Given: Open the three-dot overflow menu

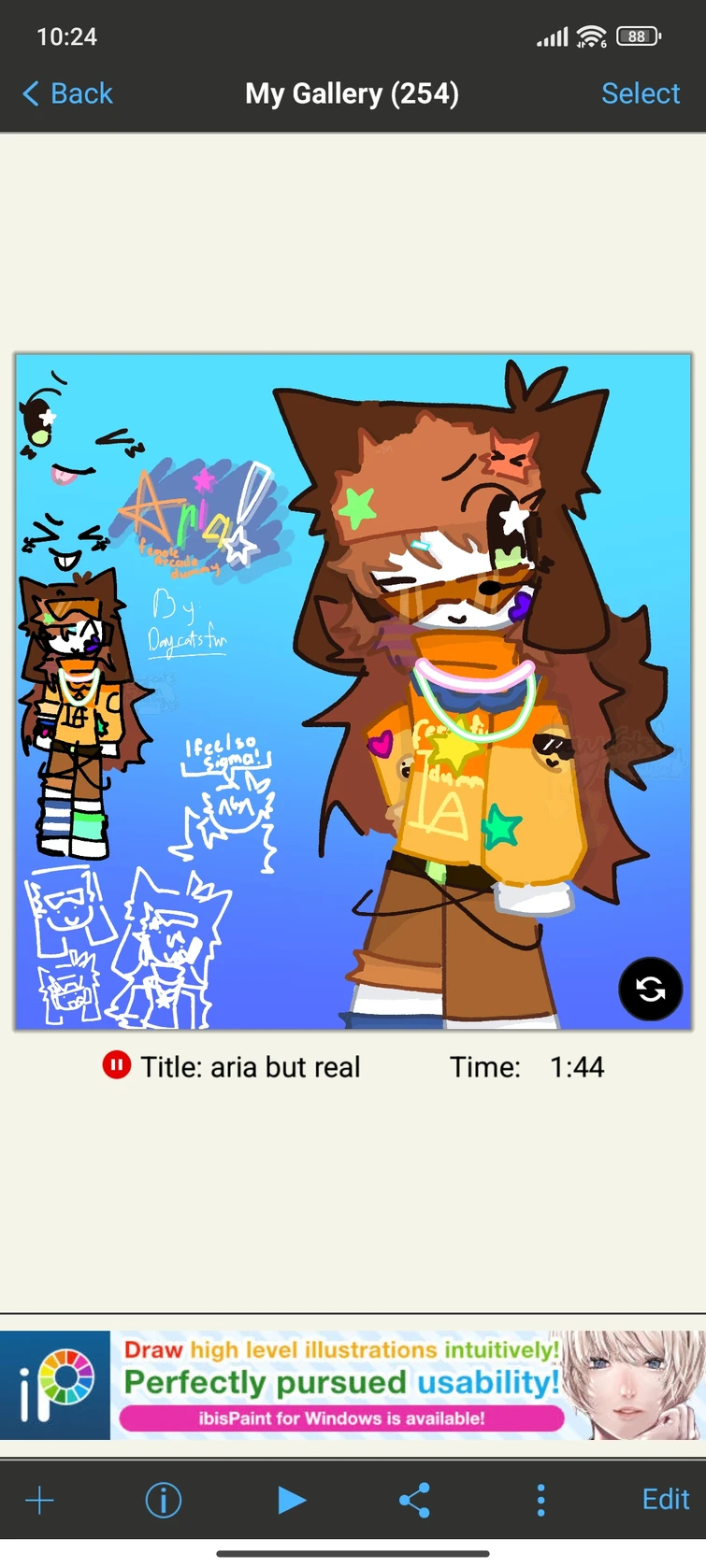Looking at the screenshot, I should (540, 1501).
